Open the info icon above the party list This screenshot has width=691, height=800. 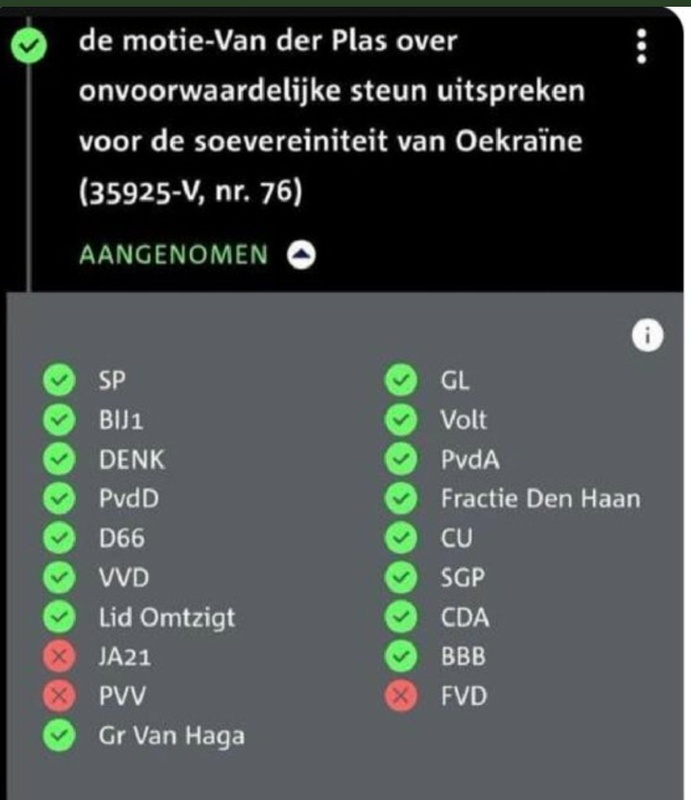(x=649, y=338)
